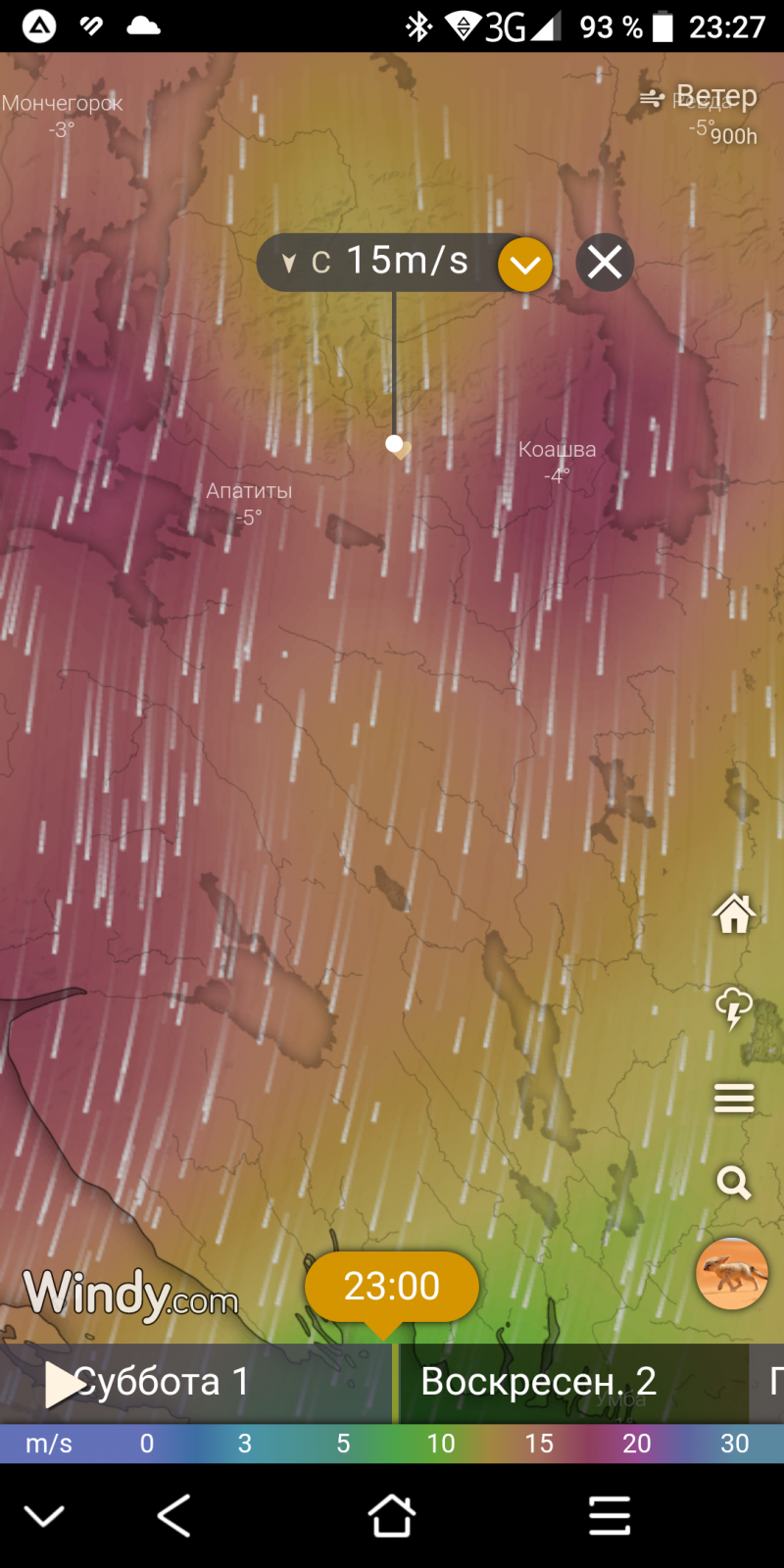Jump to Воскресен. 2 on timeline

(x=538, y=1382)
